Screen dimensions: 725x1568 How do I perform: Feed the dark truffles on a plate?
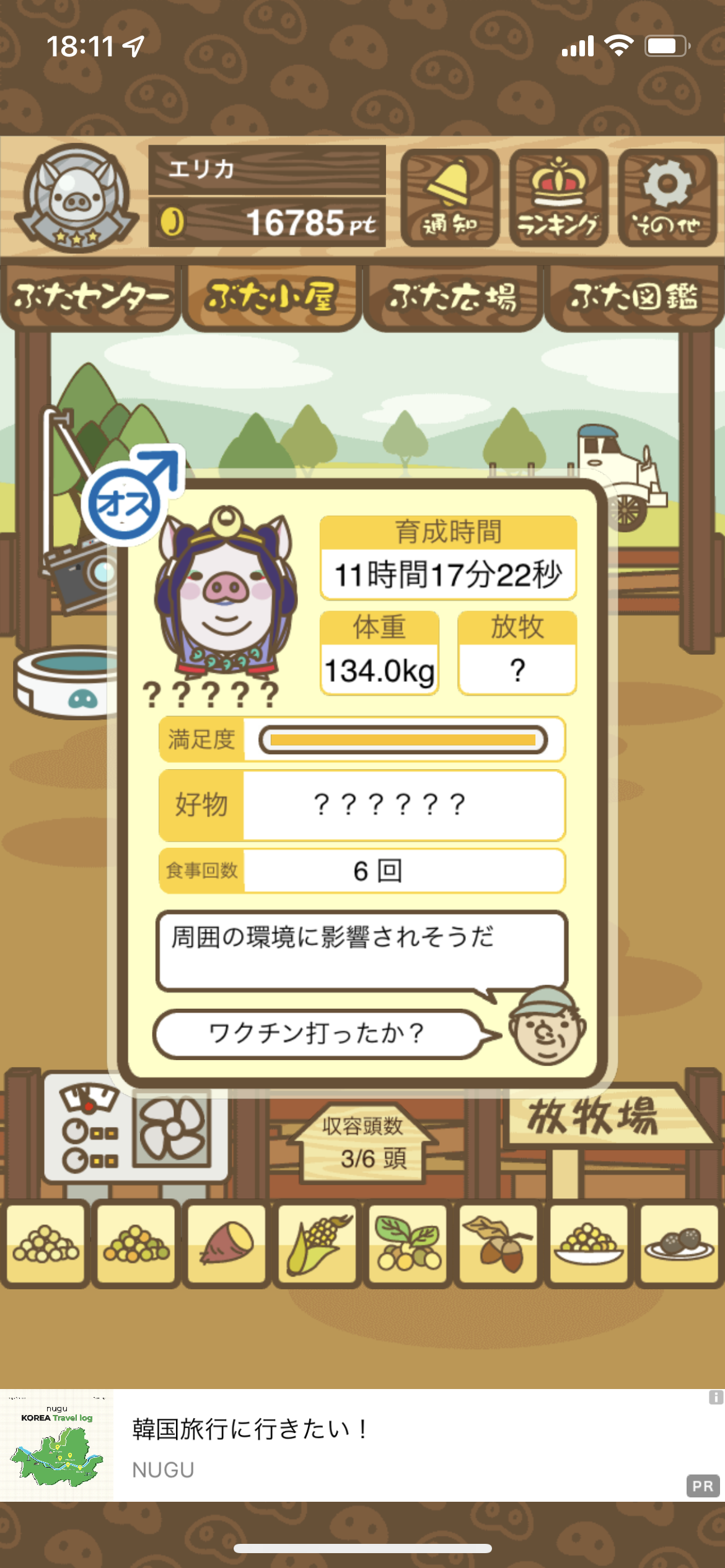pyautogui.click(x=679, y=1244)
